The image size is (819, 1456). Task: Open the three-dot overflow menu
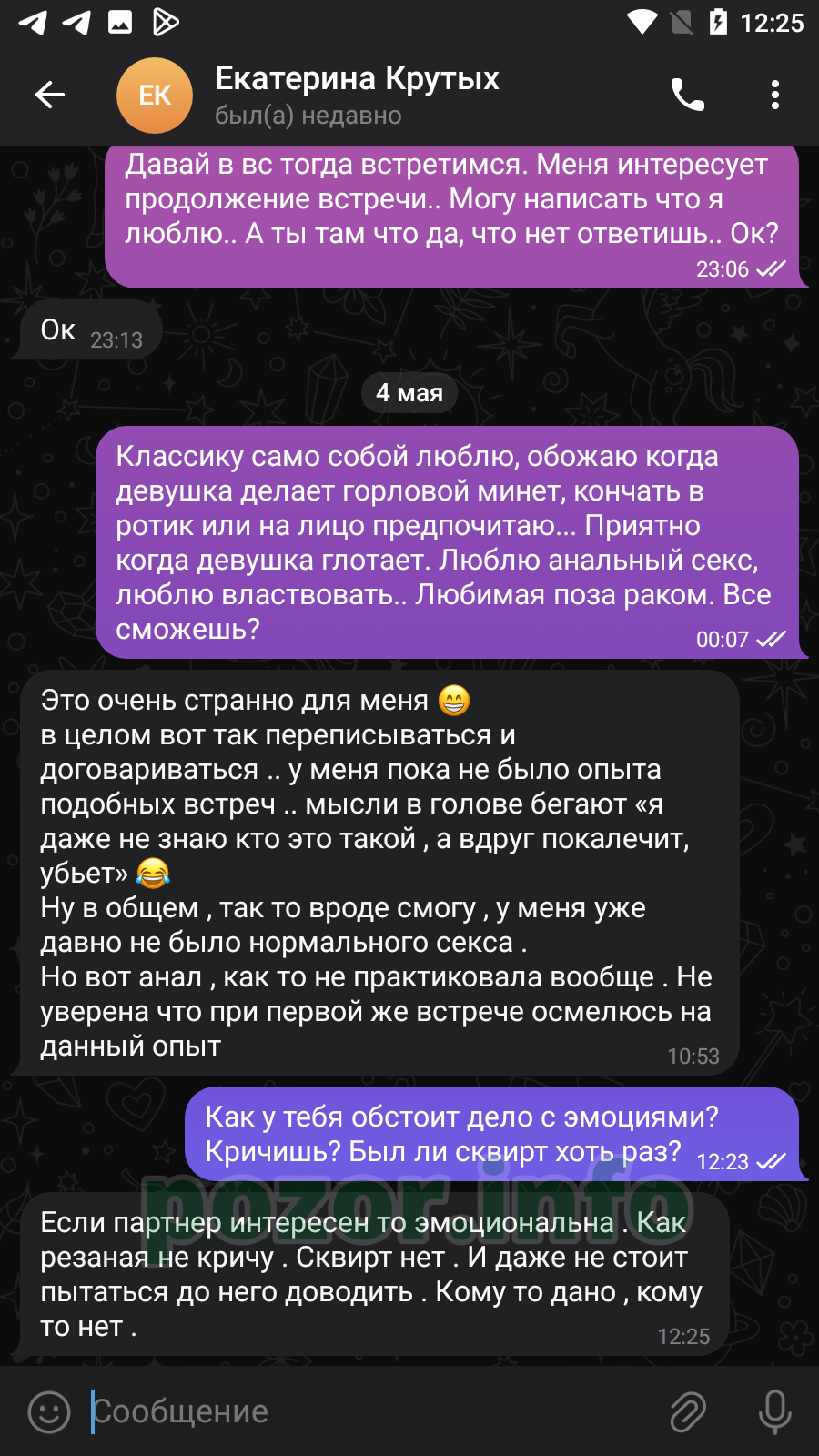[775, 95]
